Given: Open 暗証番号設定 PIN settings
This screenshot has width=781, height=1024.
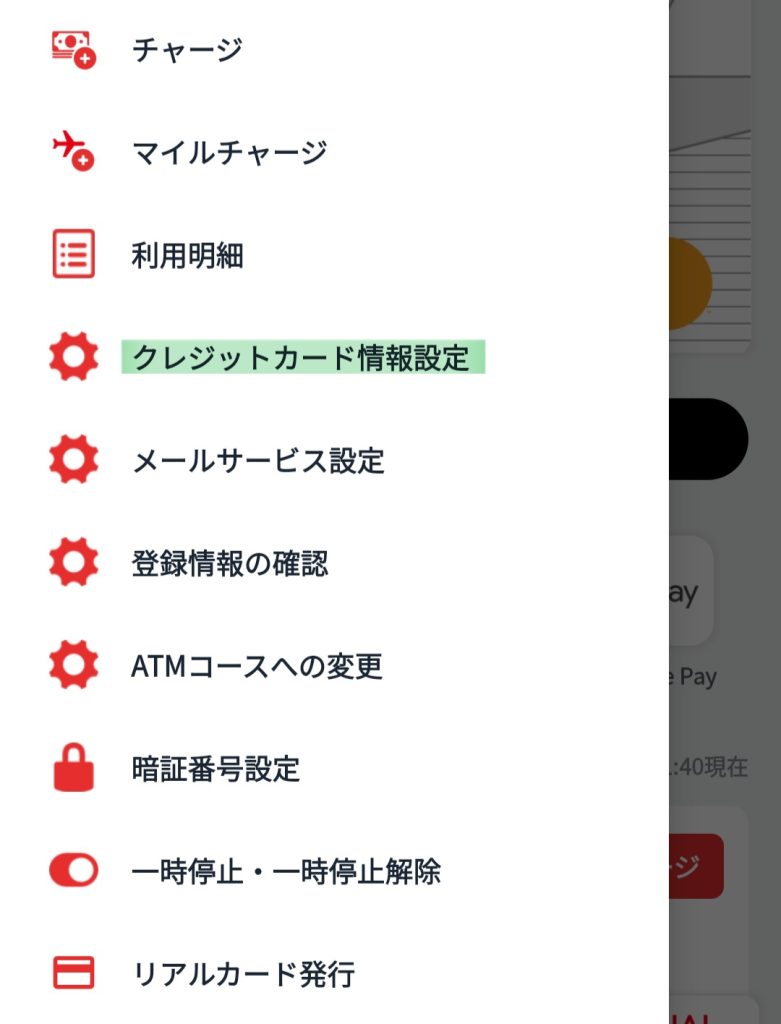Looking at the screenshot, I should tap(216, 770).
